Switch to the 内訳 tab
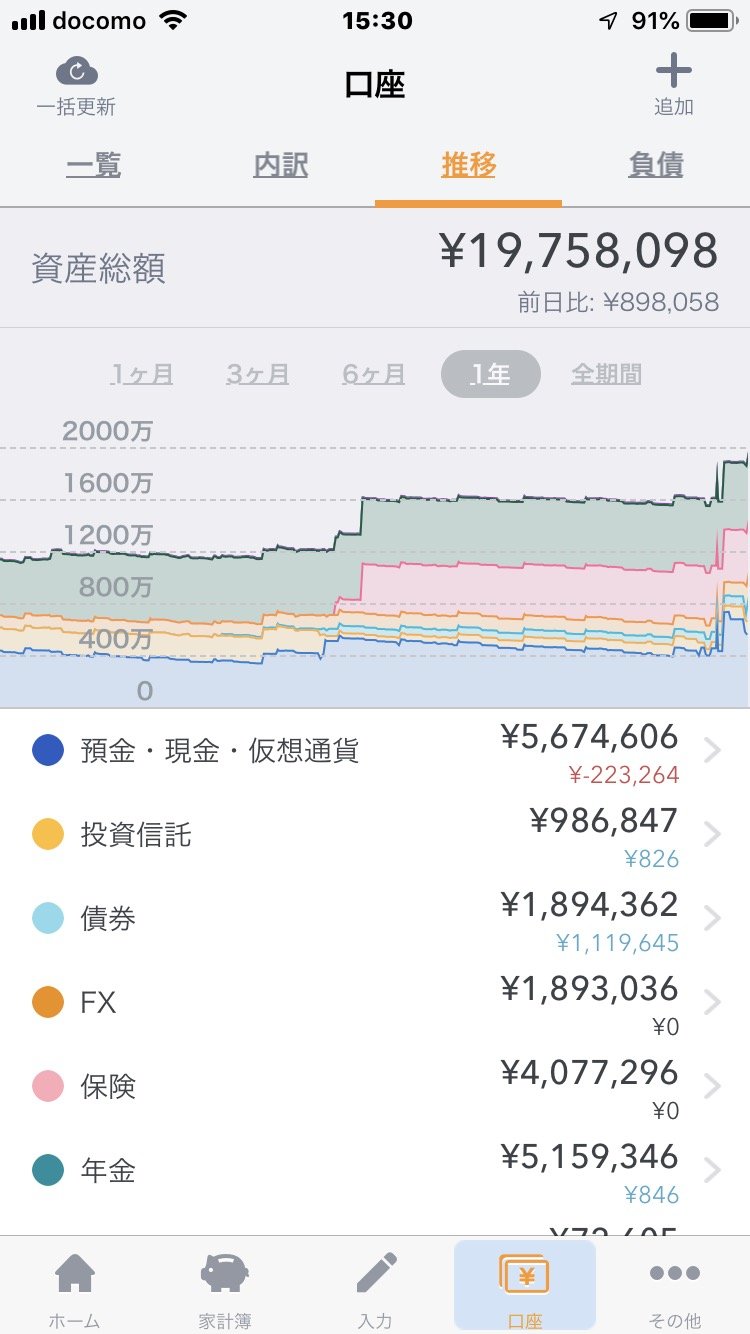The height and width of the screenshot is (1334, 750). (281, 165)
